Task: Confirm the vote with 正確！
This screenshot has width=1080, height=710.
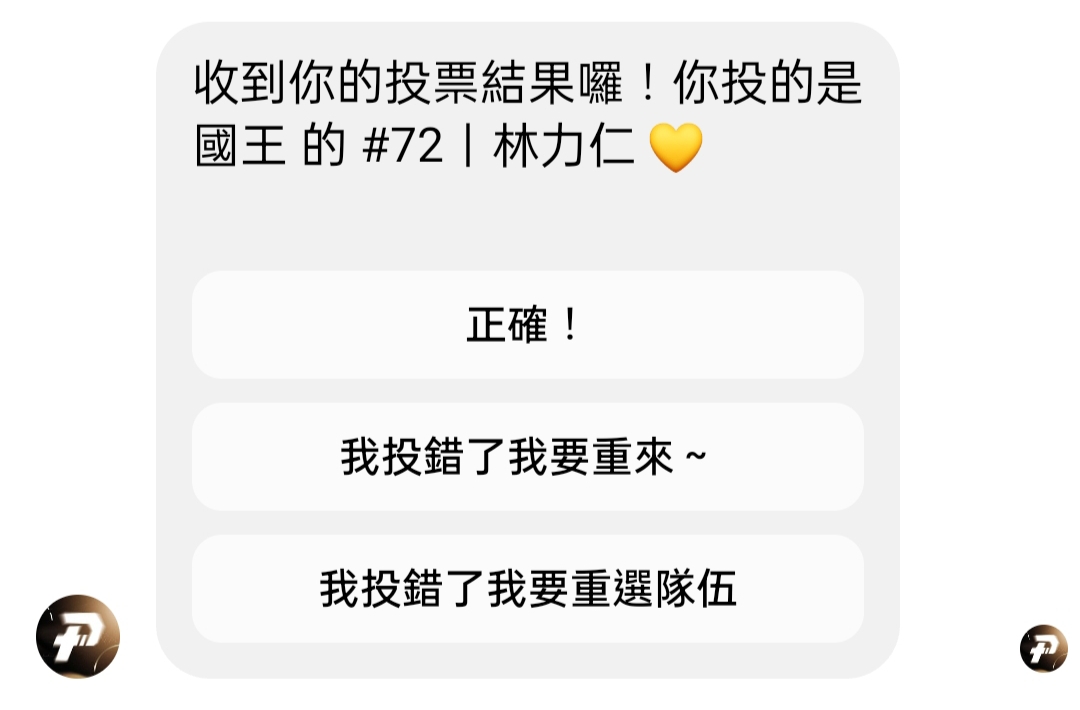Action: tap(527, 325)
